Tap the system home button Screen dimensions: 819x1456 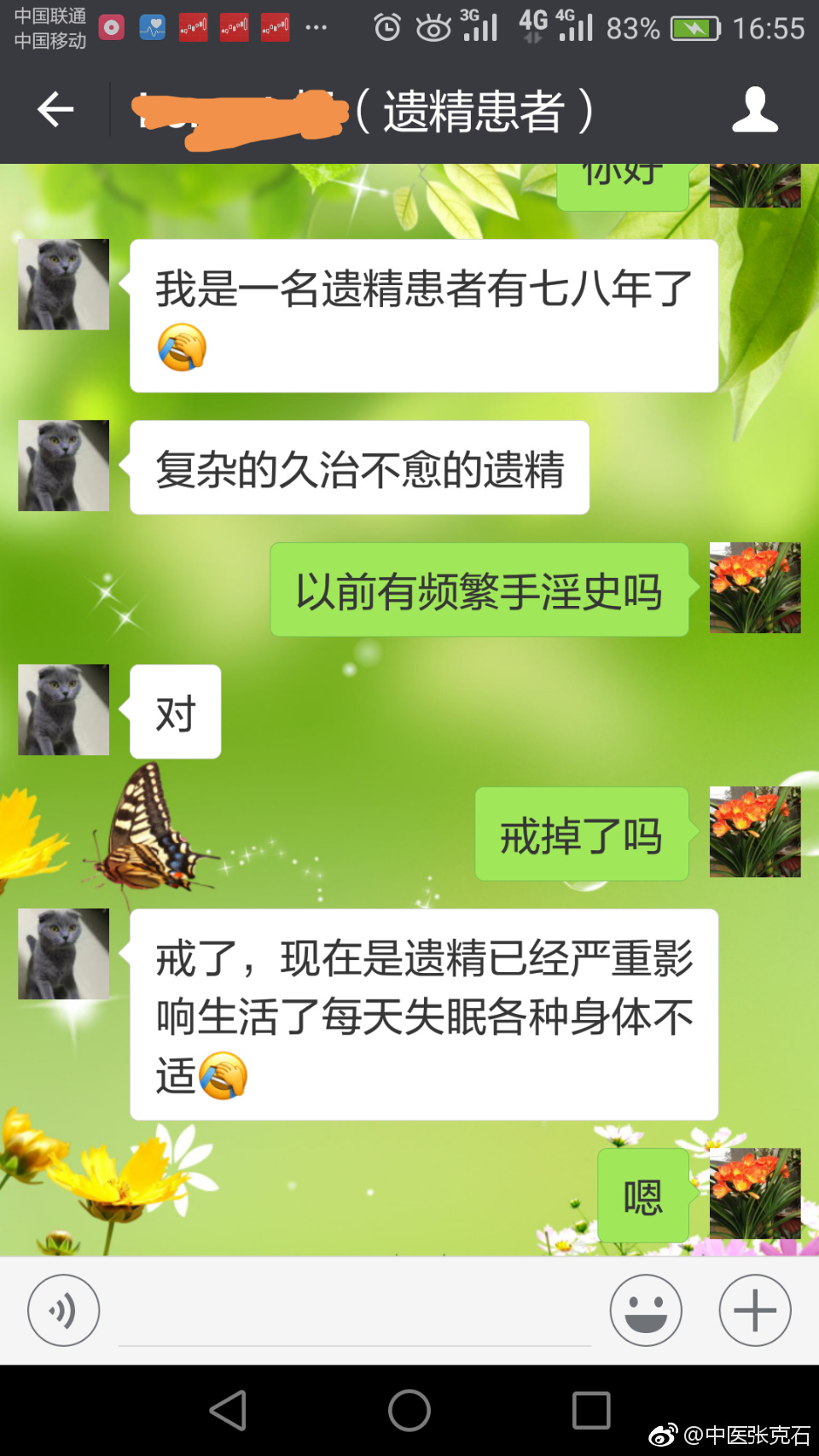409,1410
